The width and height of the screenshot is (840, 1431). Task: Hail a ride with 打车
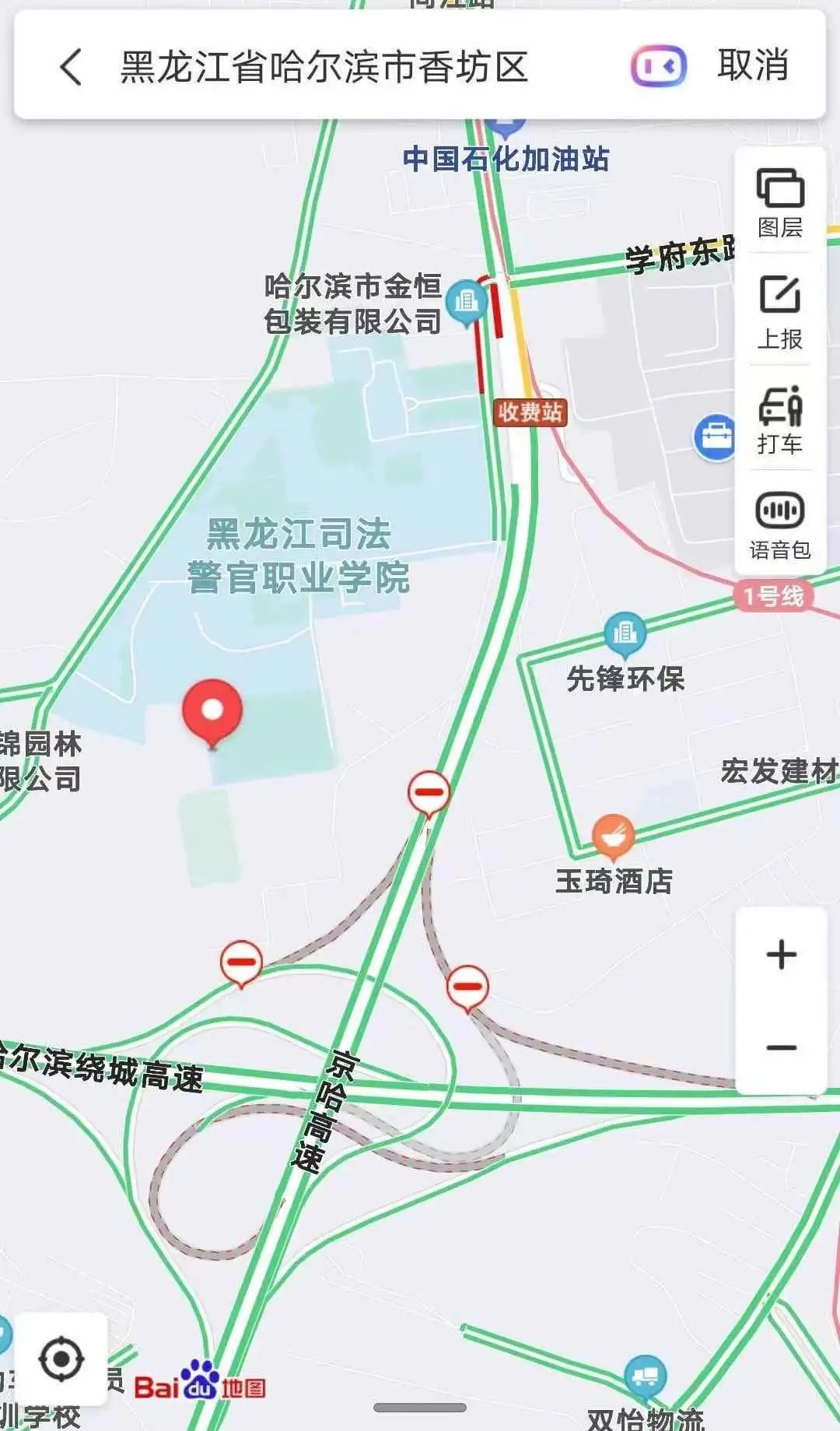(x=780, y=420)
